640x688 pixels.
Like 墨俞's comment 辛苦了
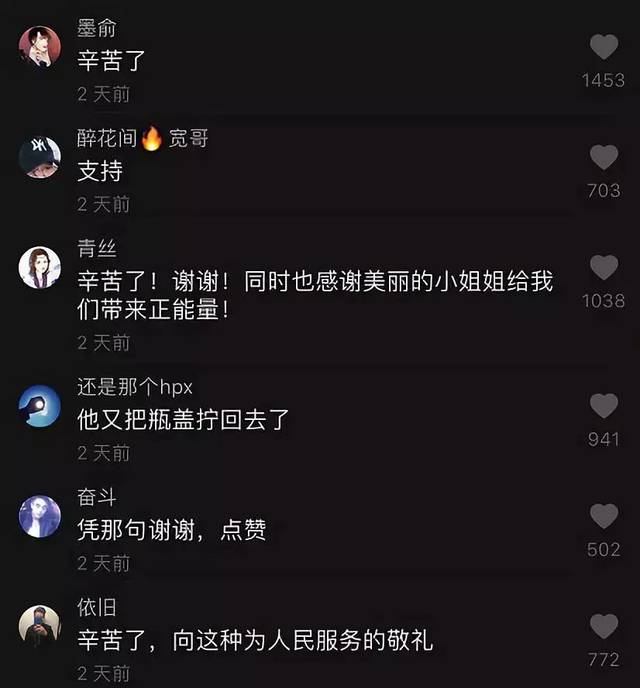603,47
